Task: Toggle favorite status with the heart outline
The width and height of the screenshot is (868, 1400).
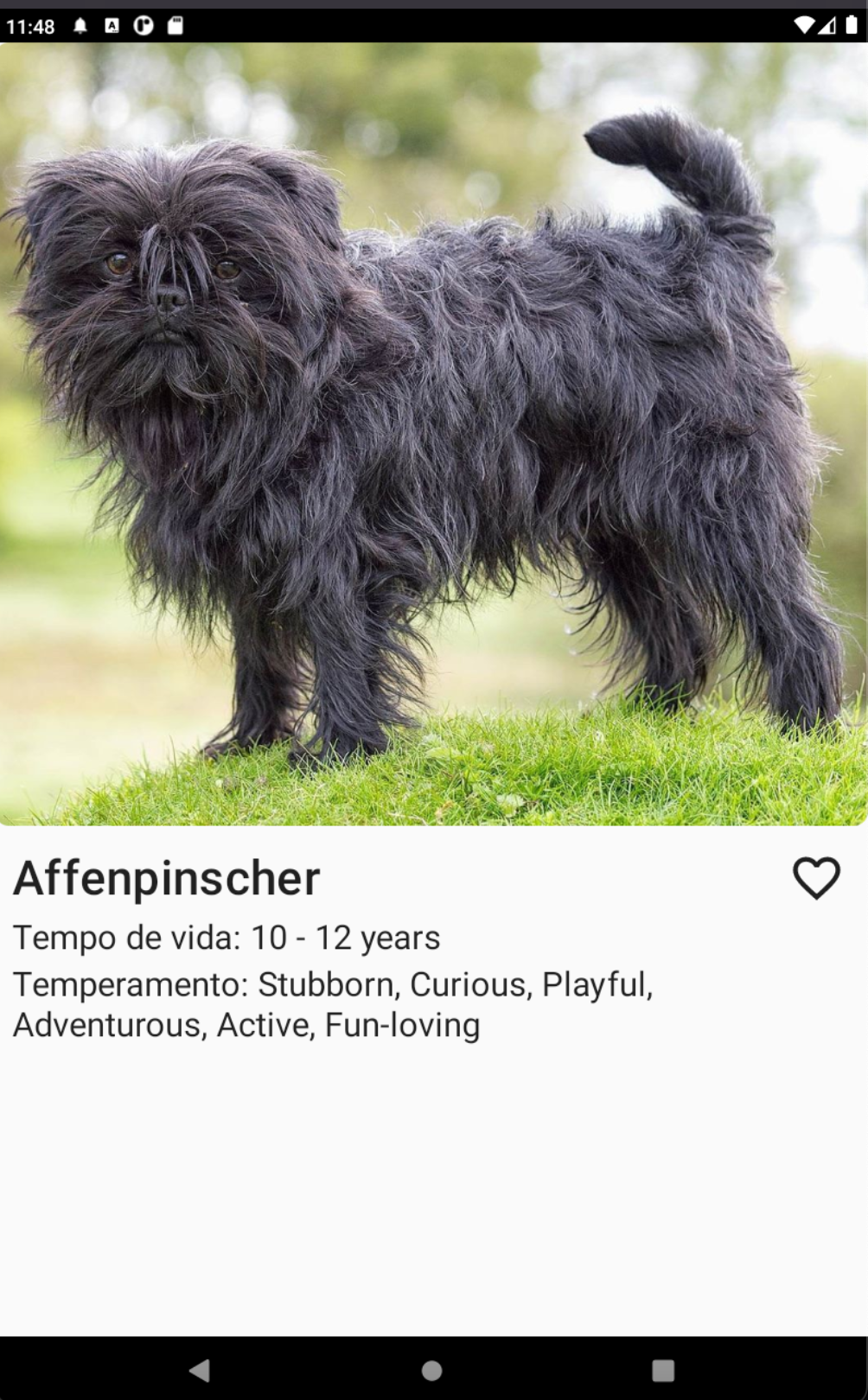Action: click(x=816, y=879)
